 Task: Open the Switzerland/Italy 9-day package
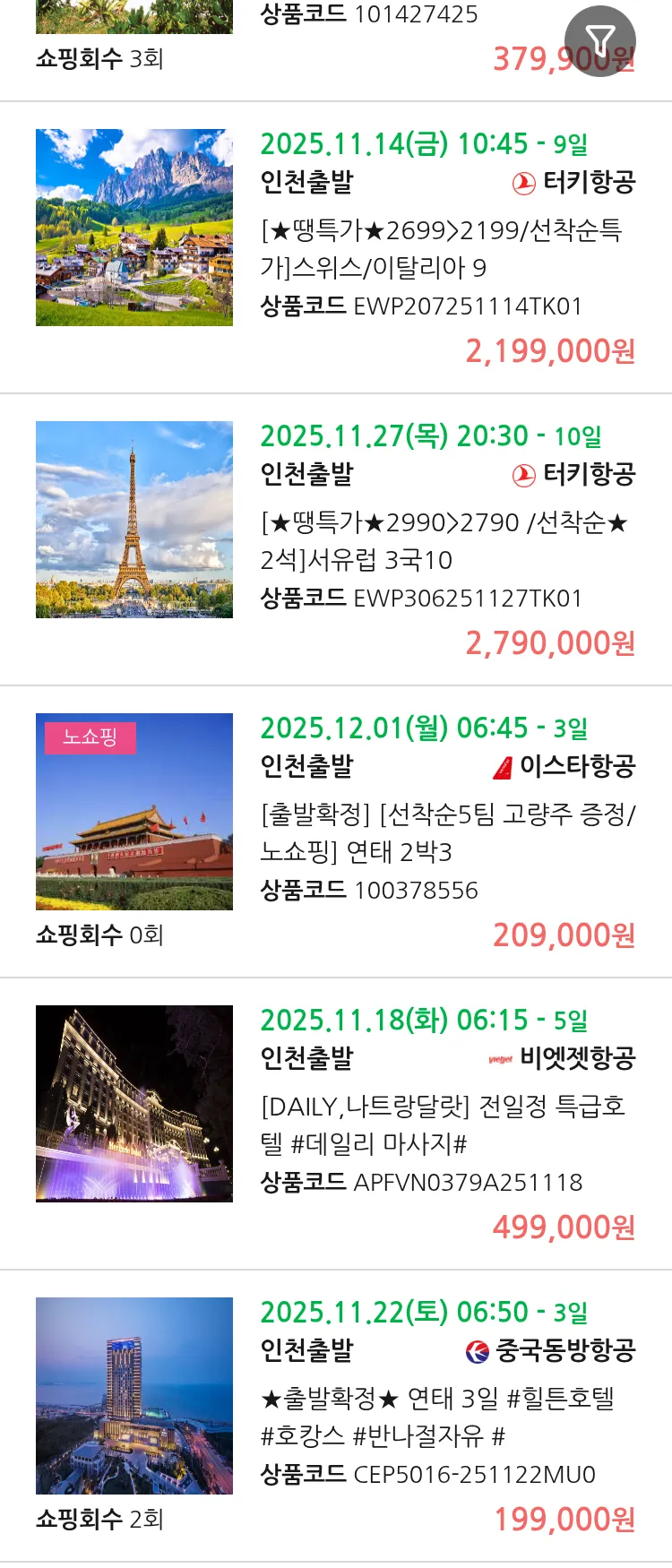440,249
